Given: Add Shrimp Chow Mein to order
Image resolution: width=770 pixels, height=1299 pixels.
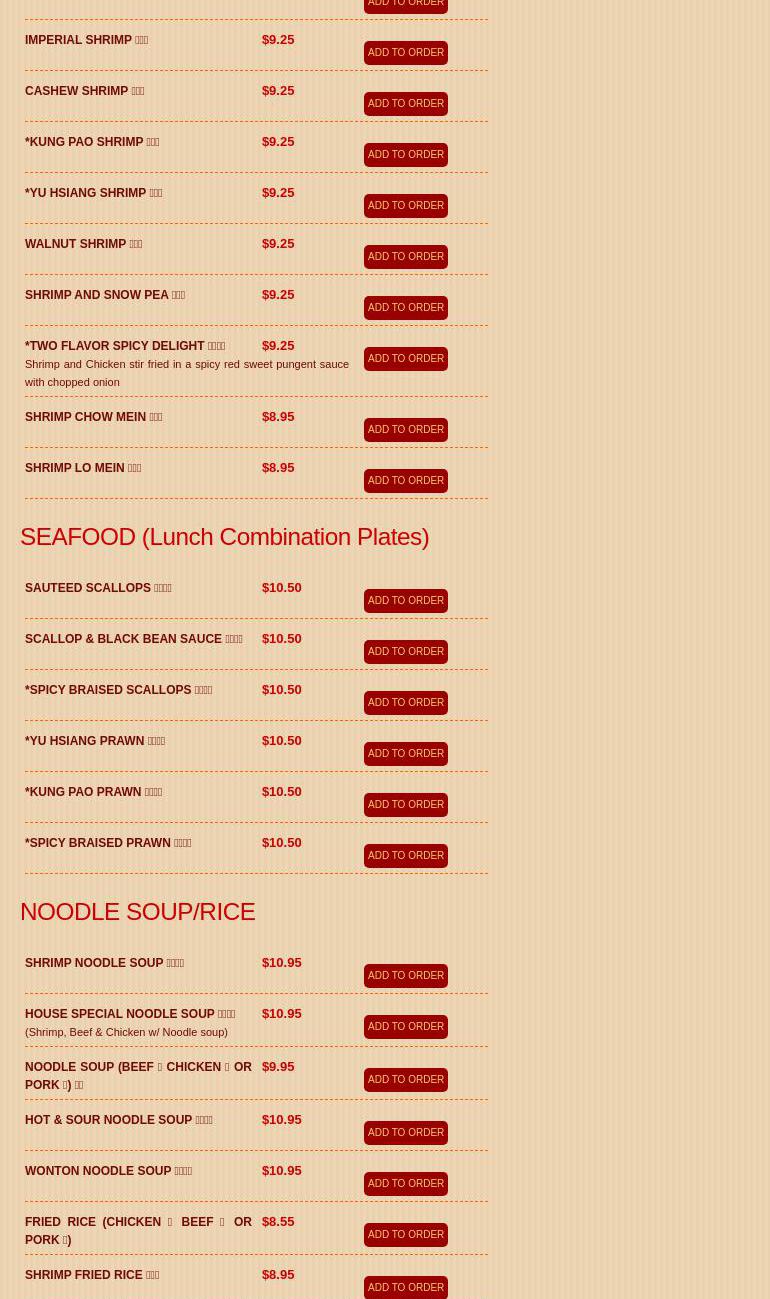Looking at the screenshot, I should (x=405, y=430).
